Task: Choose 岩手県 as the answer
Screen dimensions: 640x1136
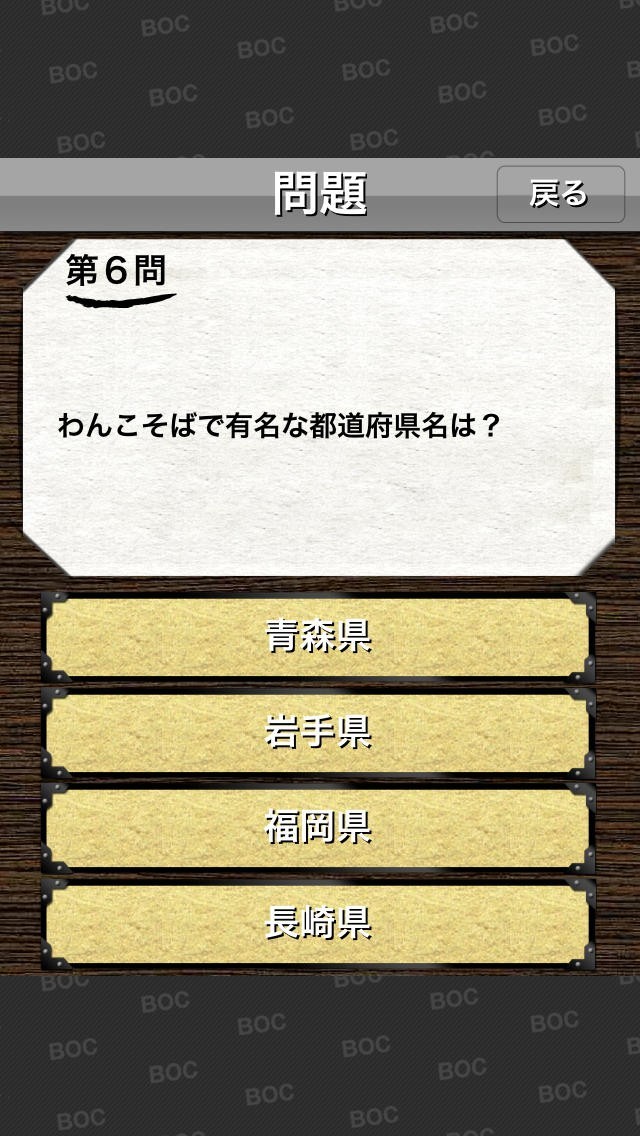Action: tap(319, 732)
